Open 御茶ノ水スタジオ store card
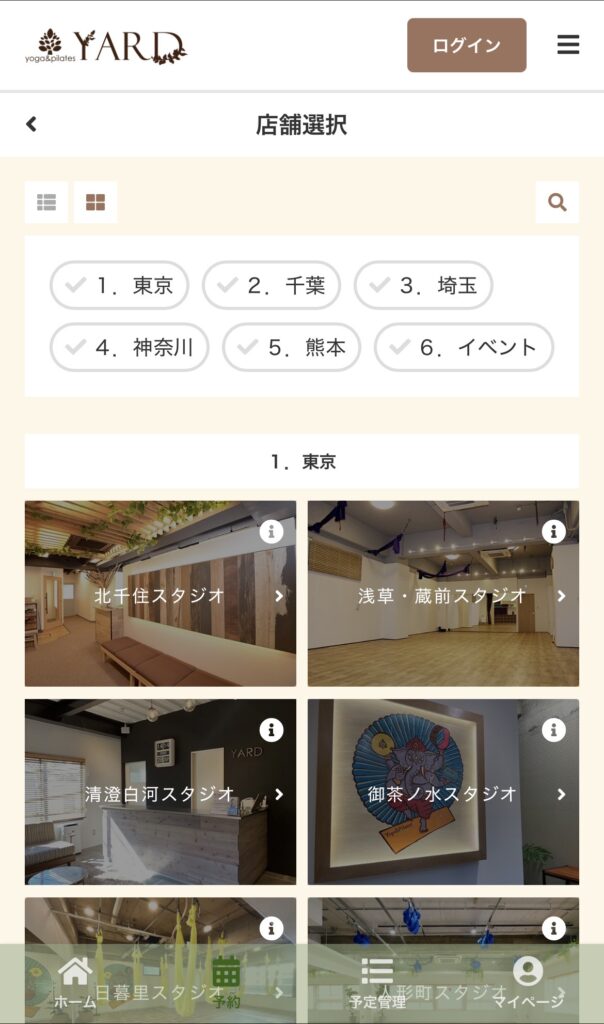 click(443, 793)
